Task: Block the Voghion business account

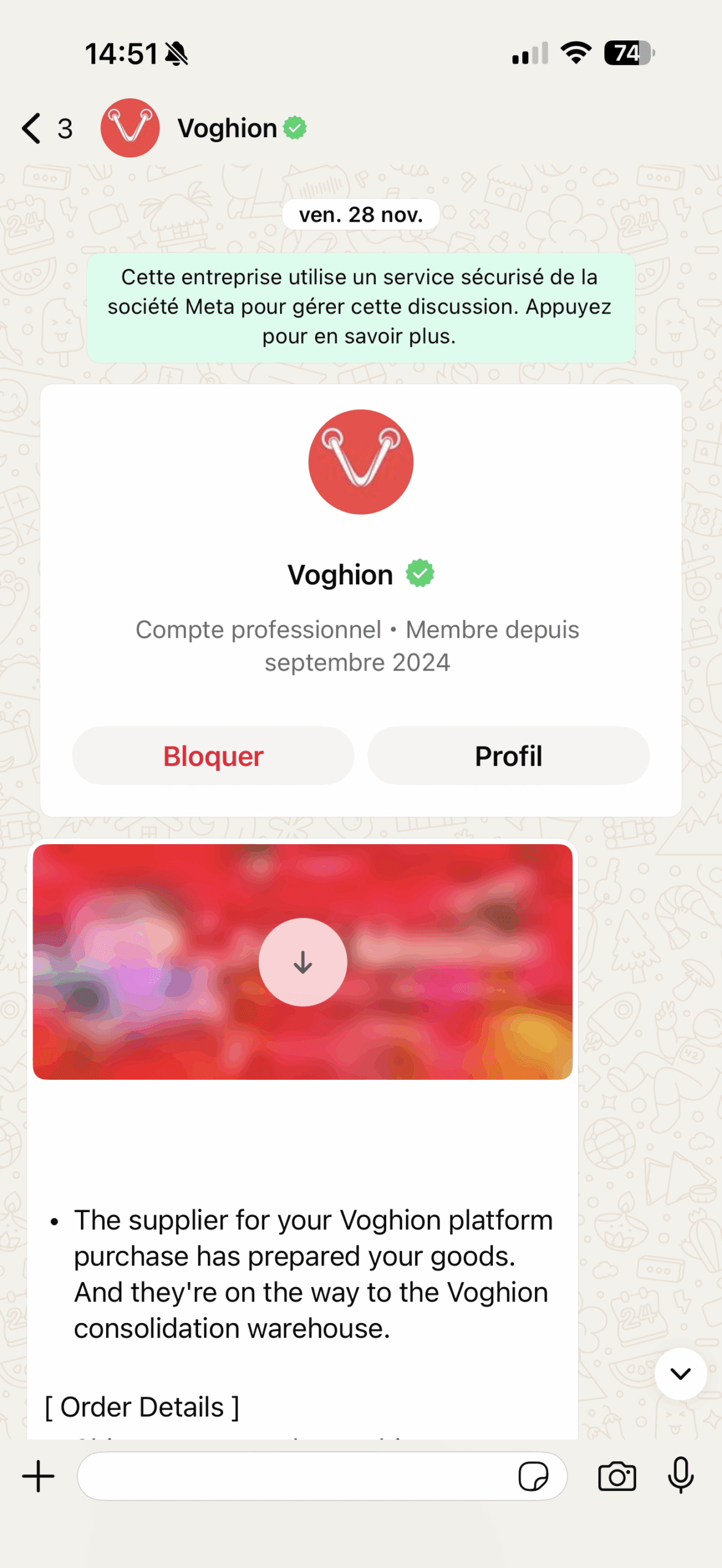Action: [x=213, y=756]
